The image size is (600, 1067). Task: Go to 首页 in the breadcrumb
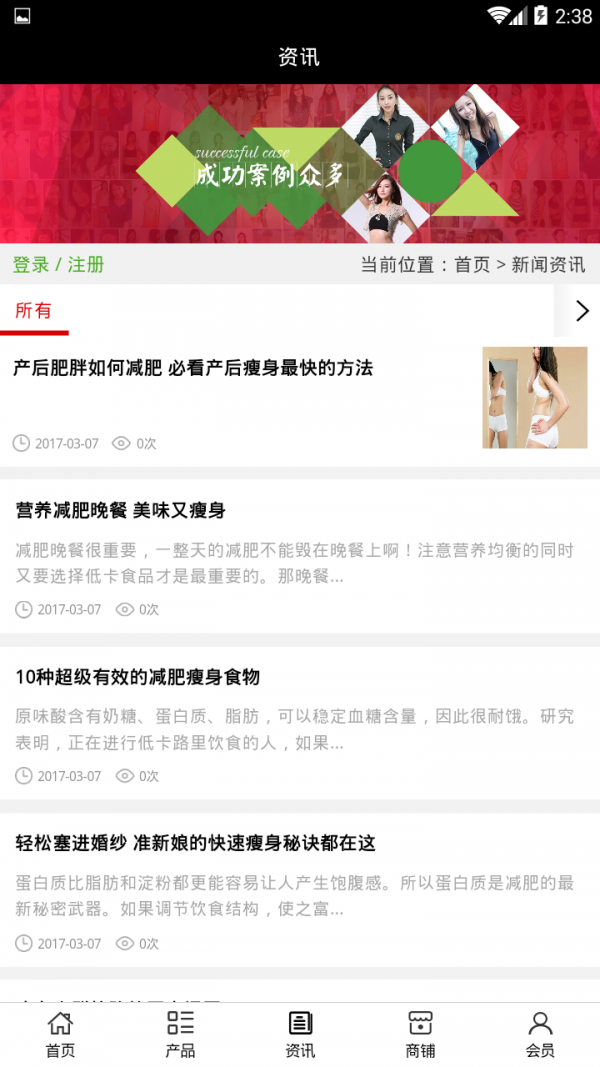tap(472, 265)
